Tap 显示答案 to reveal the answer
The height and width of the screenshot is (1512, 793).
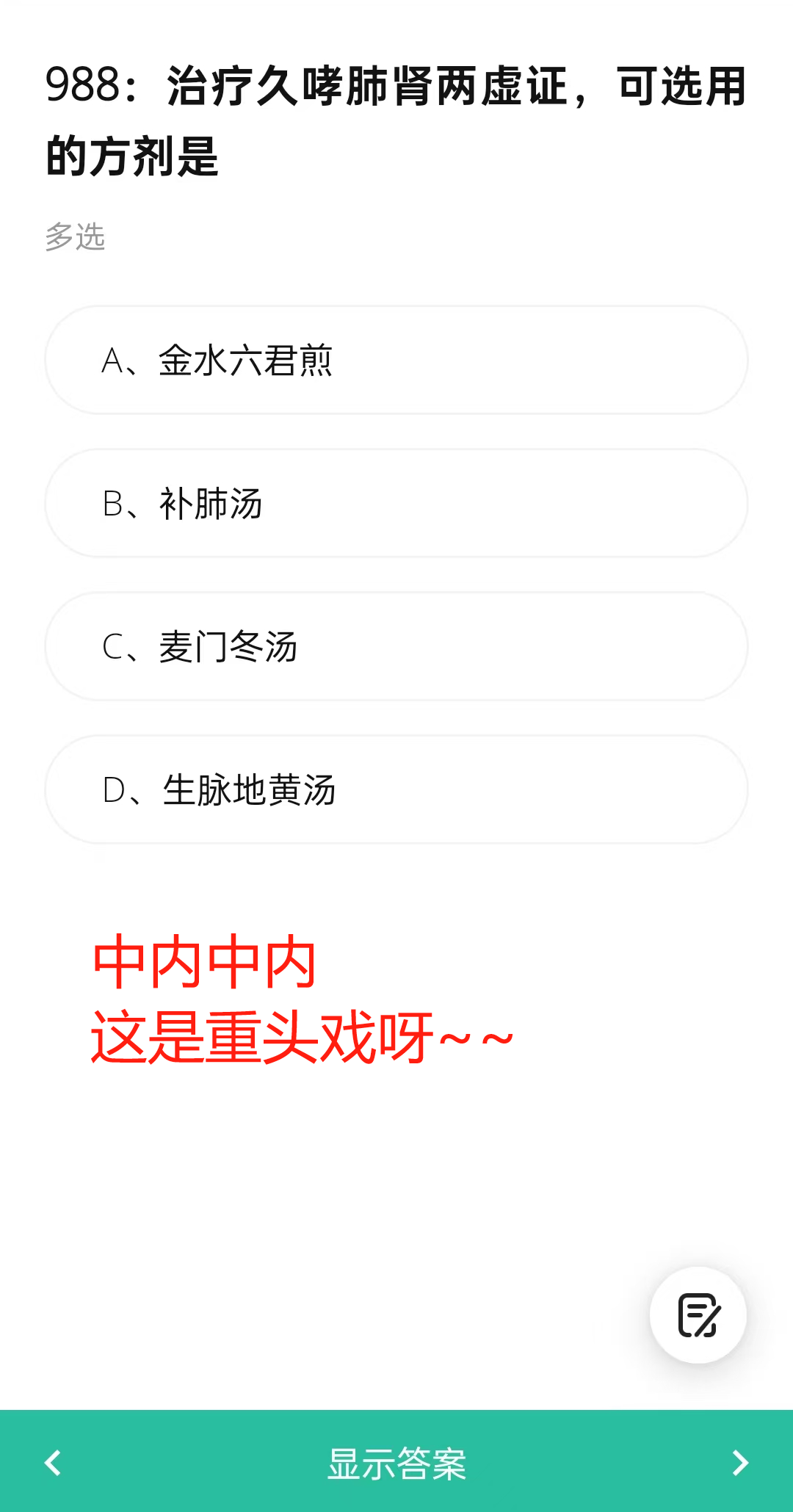point(396,1463)
